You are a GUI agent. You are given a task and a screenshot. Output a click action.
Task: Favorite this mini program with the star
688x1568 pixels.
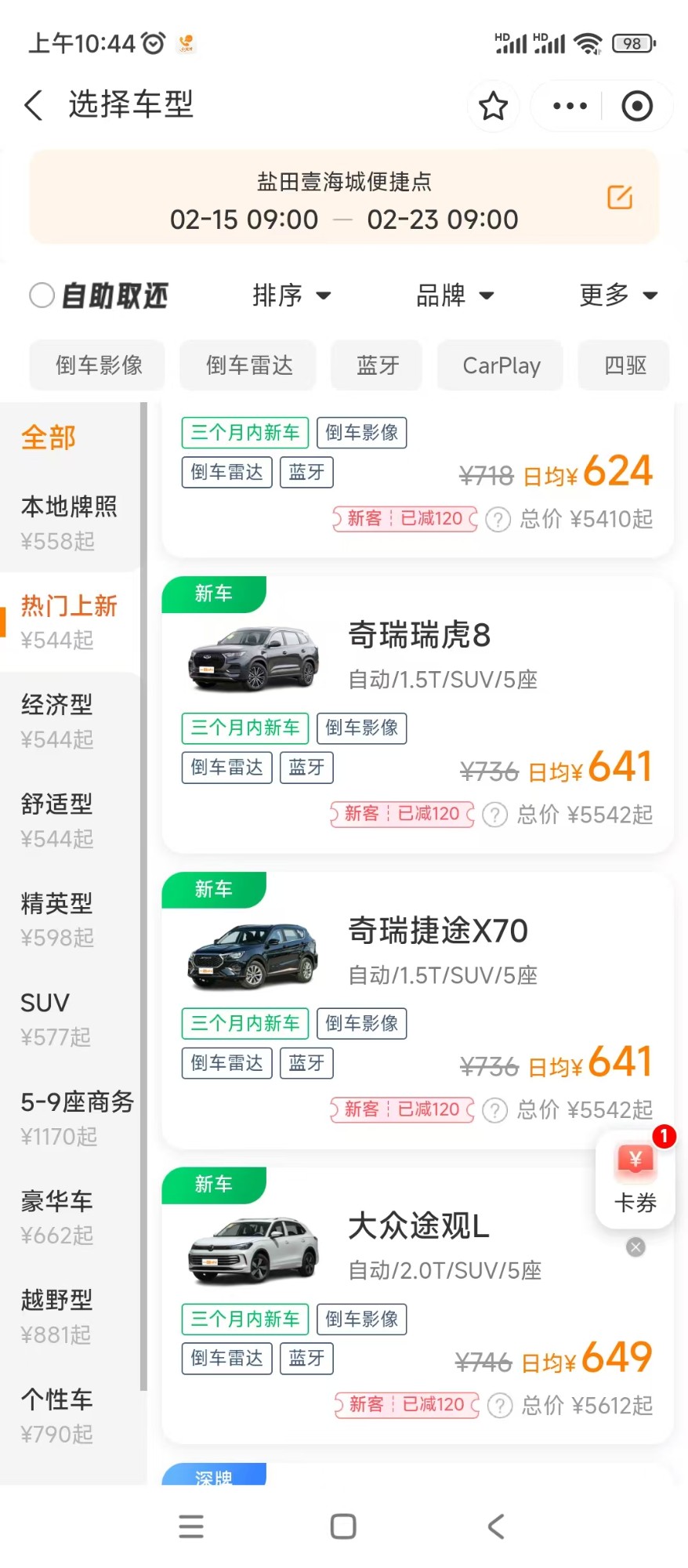tap(493, 106)
